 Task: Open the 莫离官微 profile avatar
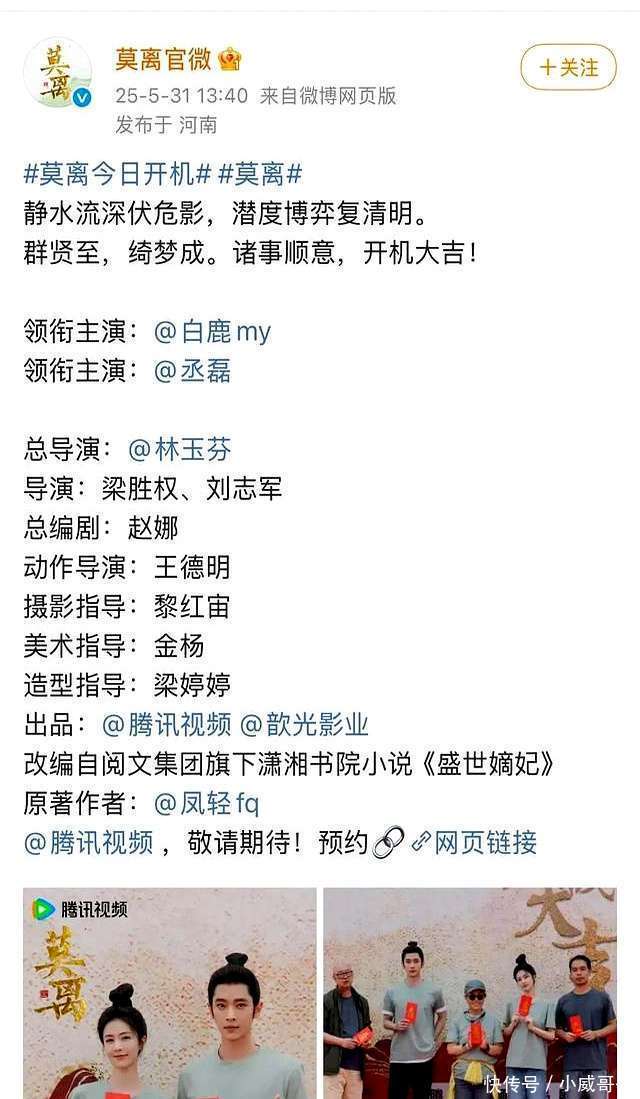57,73
